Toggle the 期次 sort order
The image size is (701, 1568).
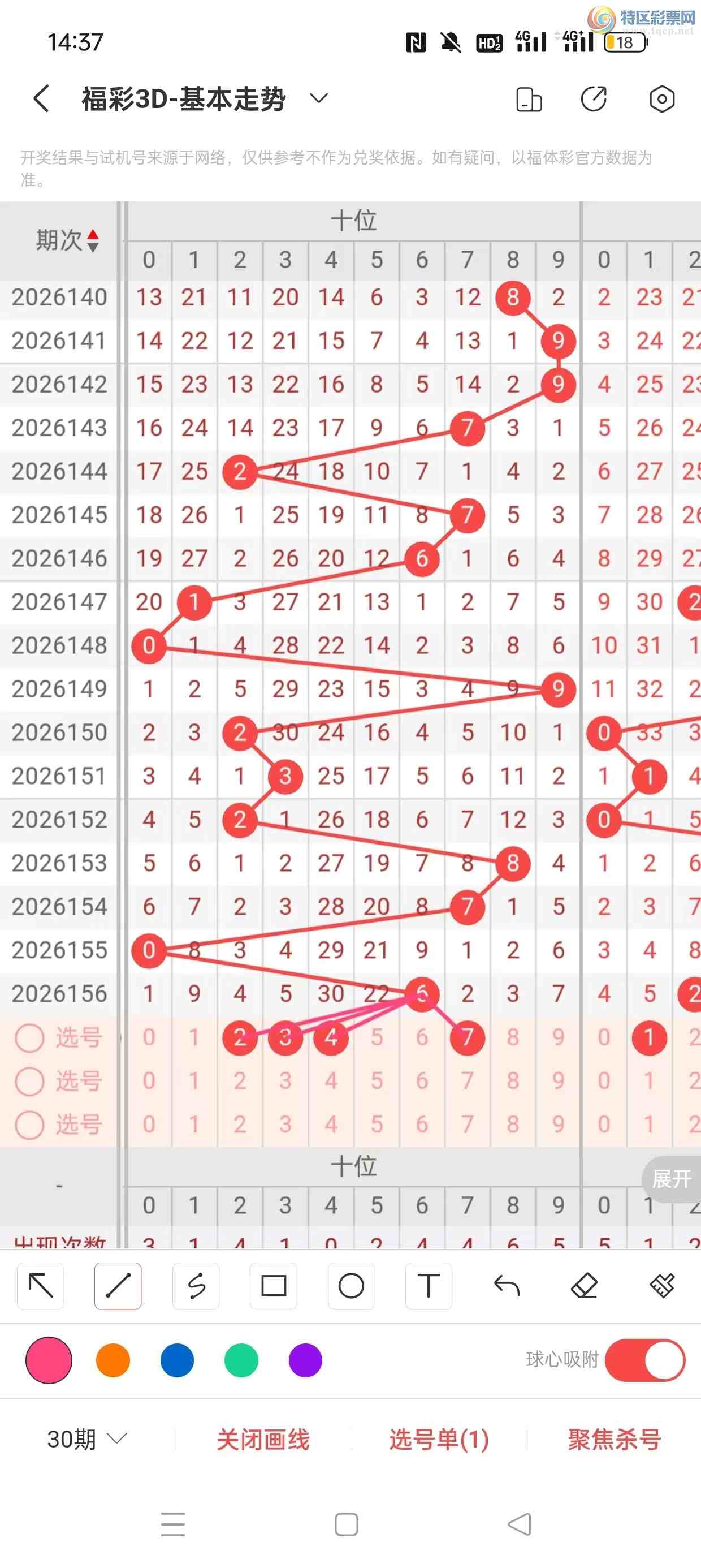[x=67, y=240]
